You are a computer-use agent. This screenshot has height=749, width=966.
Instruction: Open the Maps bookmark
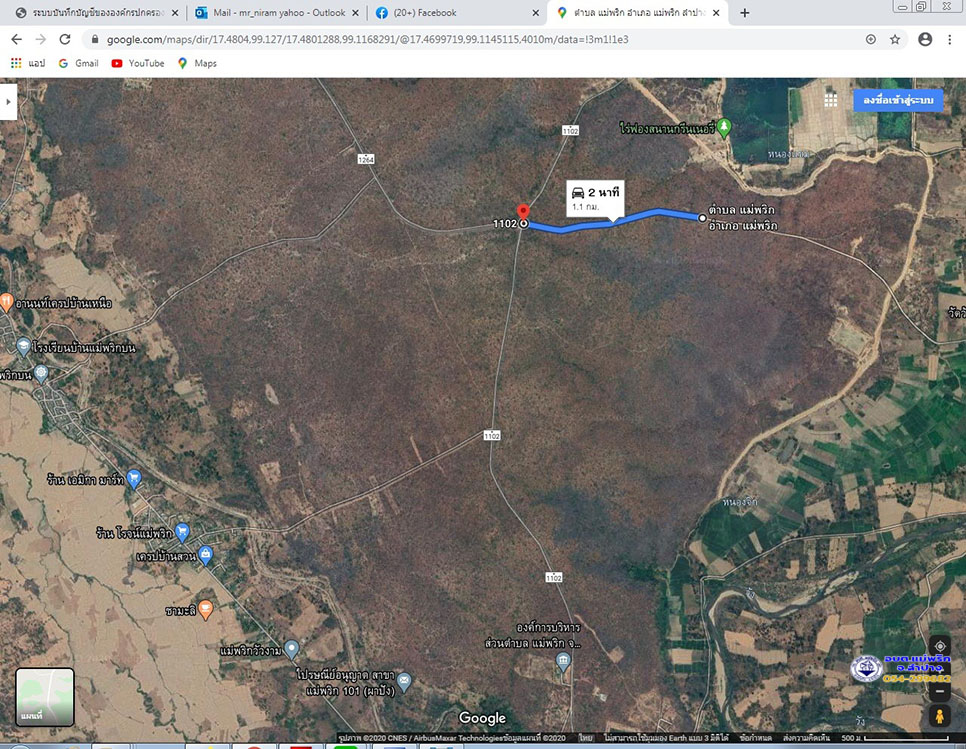pyautogui.click(x=197, y=63)
